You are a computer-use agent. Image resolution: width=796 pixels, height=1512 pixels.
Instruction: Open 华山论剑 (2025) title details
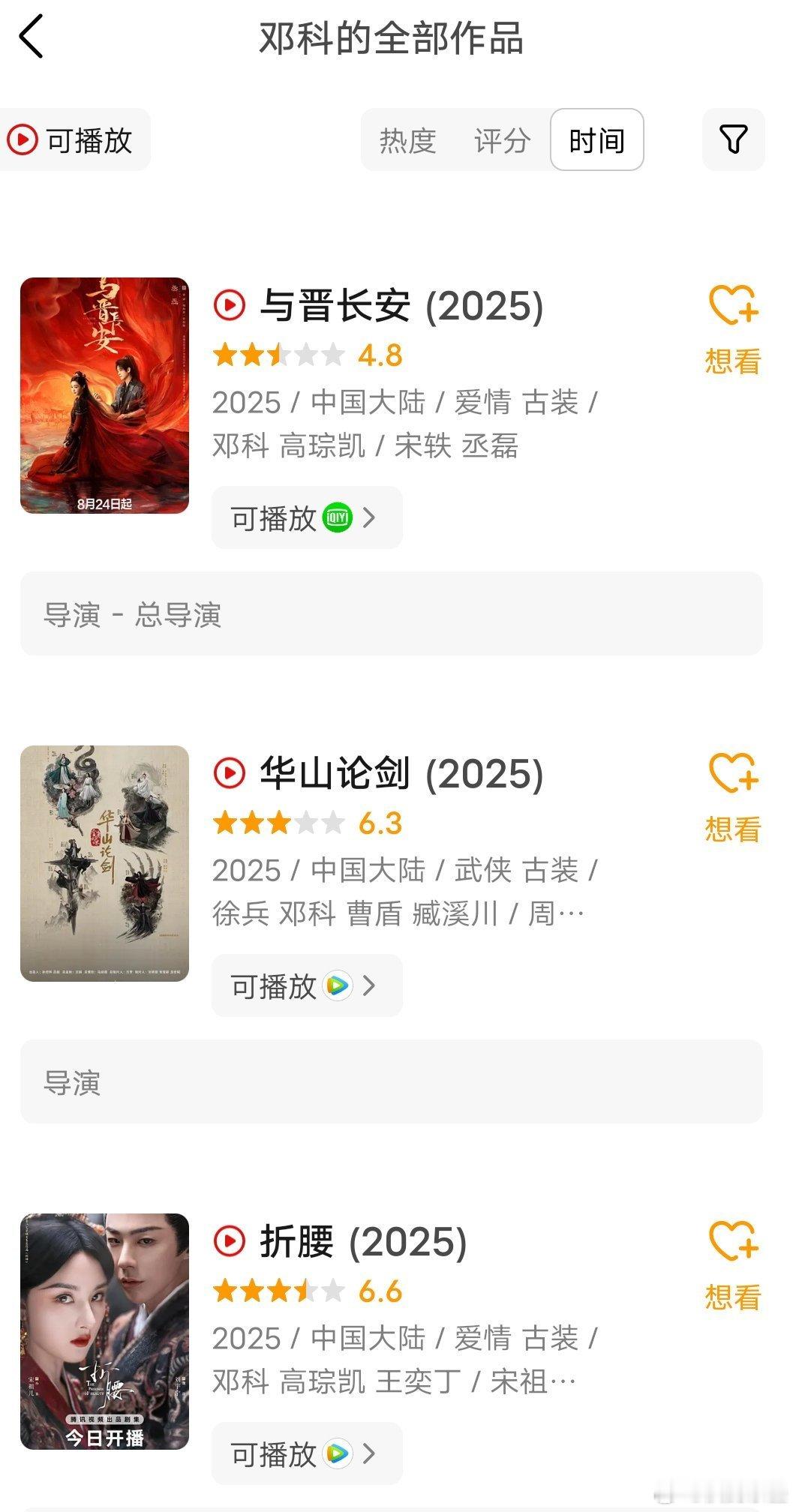click(x=401, y=773)
